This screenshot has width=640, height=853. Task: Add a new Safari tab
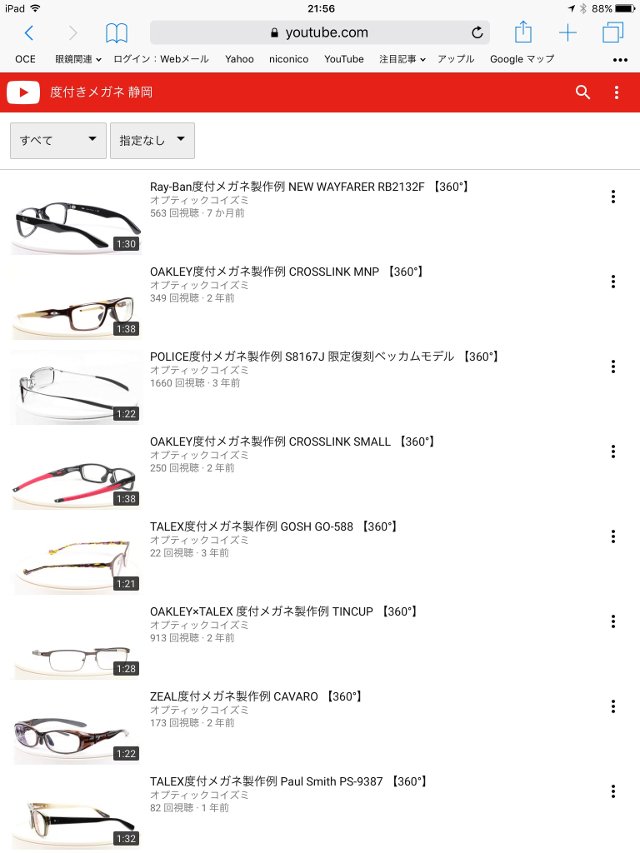coord(568,33)
